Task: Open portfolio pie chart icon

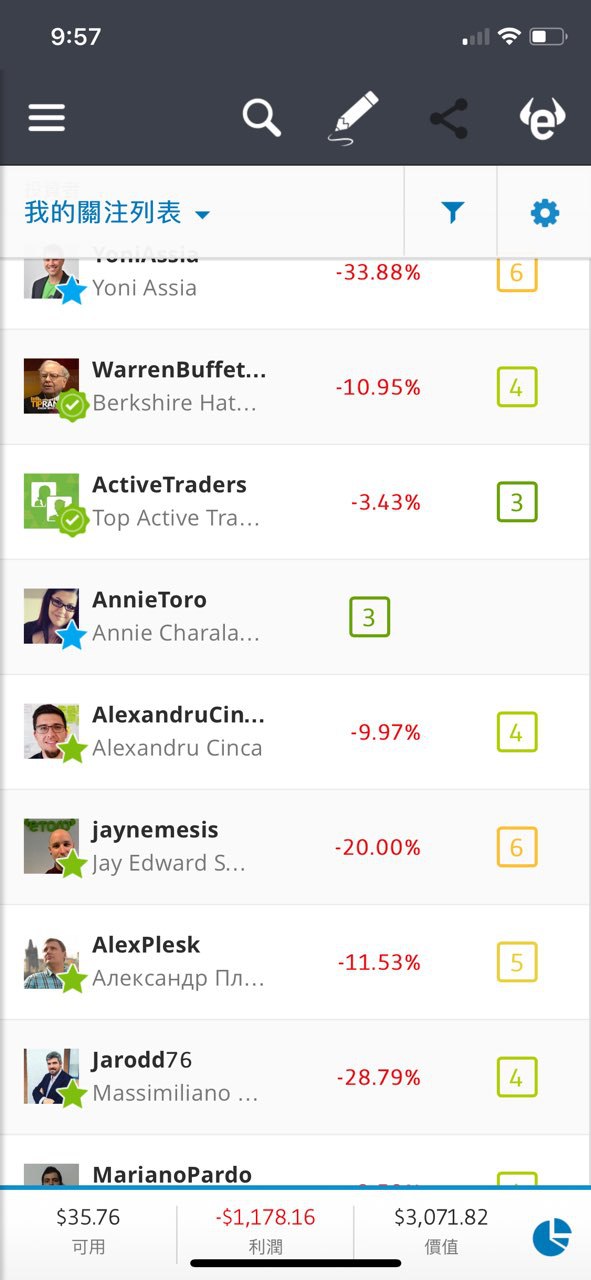Action: click(551, 1237)
